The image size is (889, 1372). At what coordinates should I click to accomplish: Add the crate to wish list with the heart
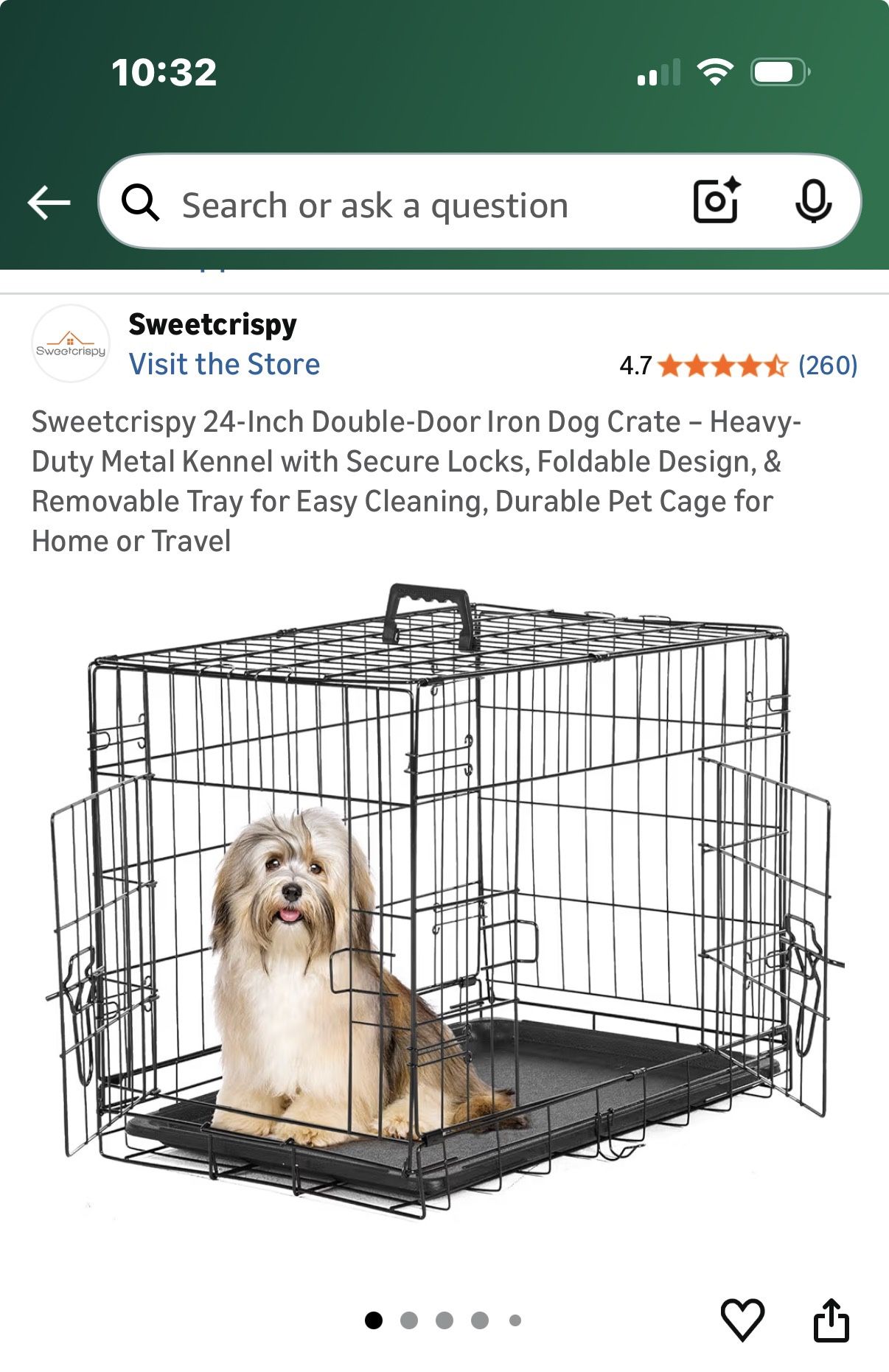pos(742,1320)
